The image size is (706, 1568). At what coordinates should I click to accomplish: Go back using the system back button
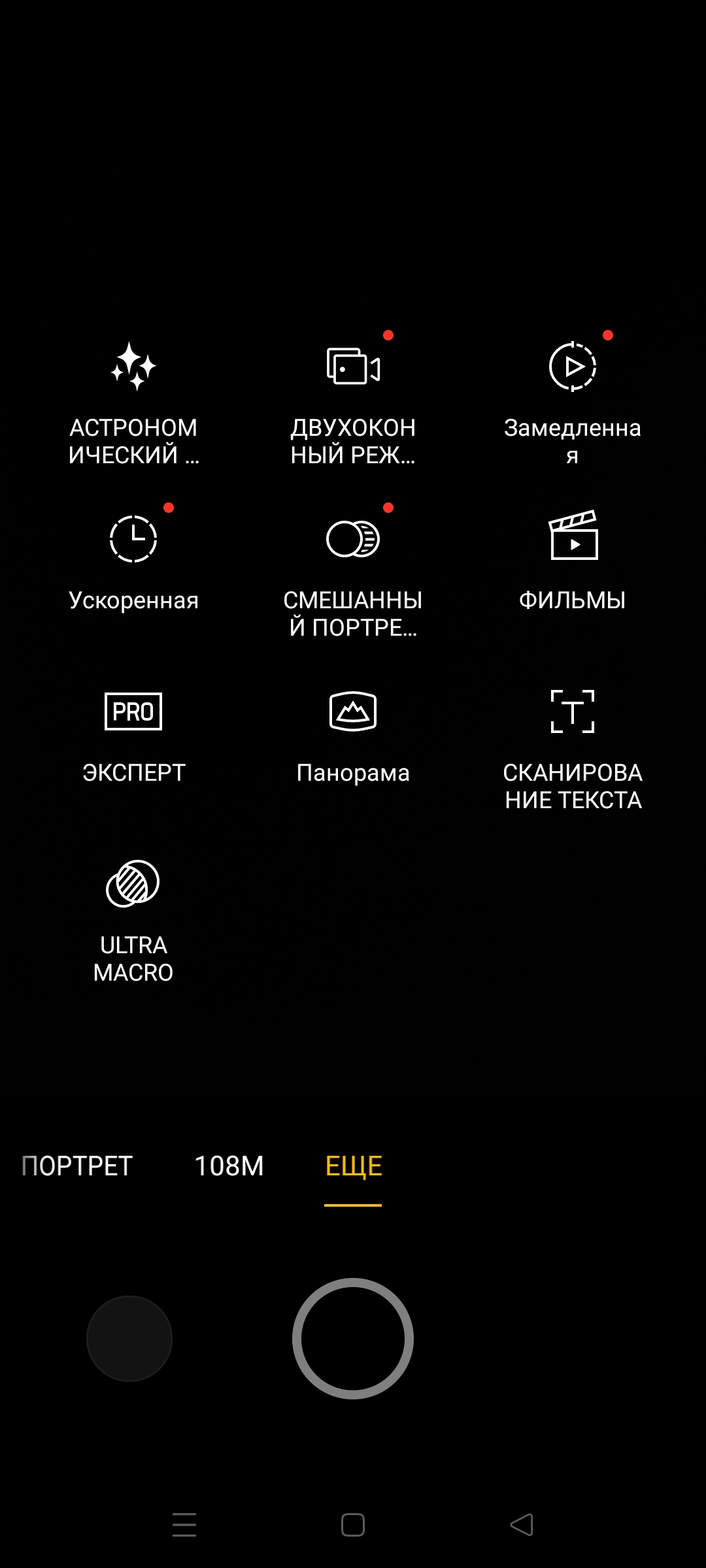pos(522,1525)
